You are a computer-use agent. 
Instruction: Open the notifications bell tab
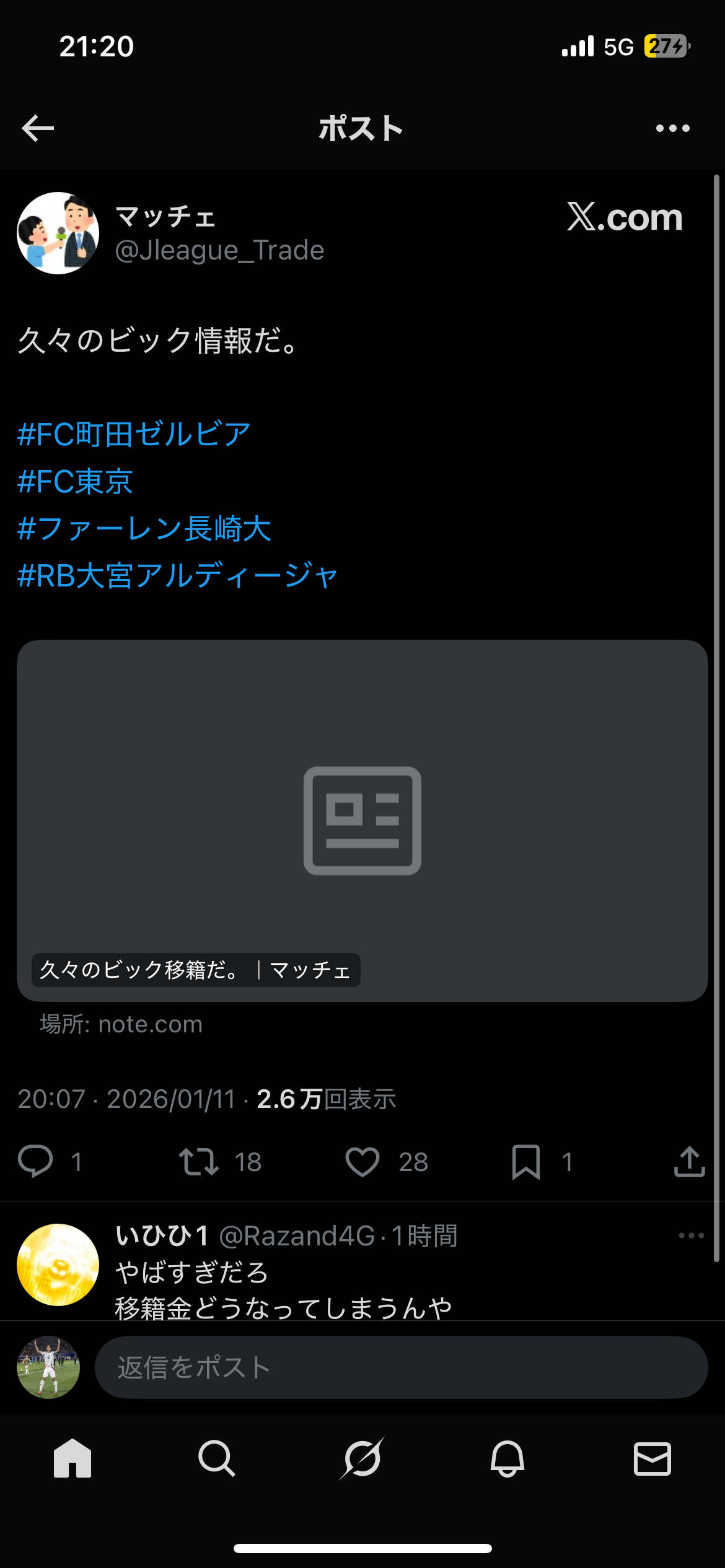[x=507, y=1458]
